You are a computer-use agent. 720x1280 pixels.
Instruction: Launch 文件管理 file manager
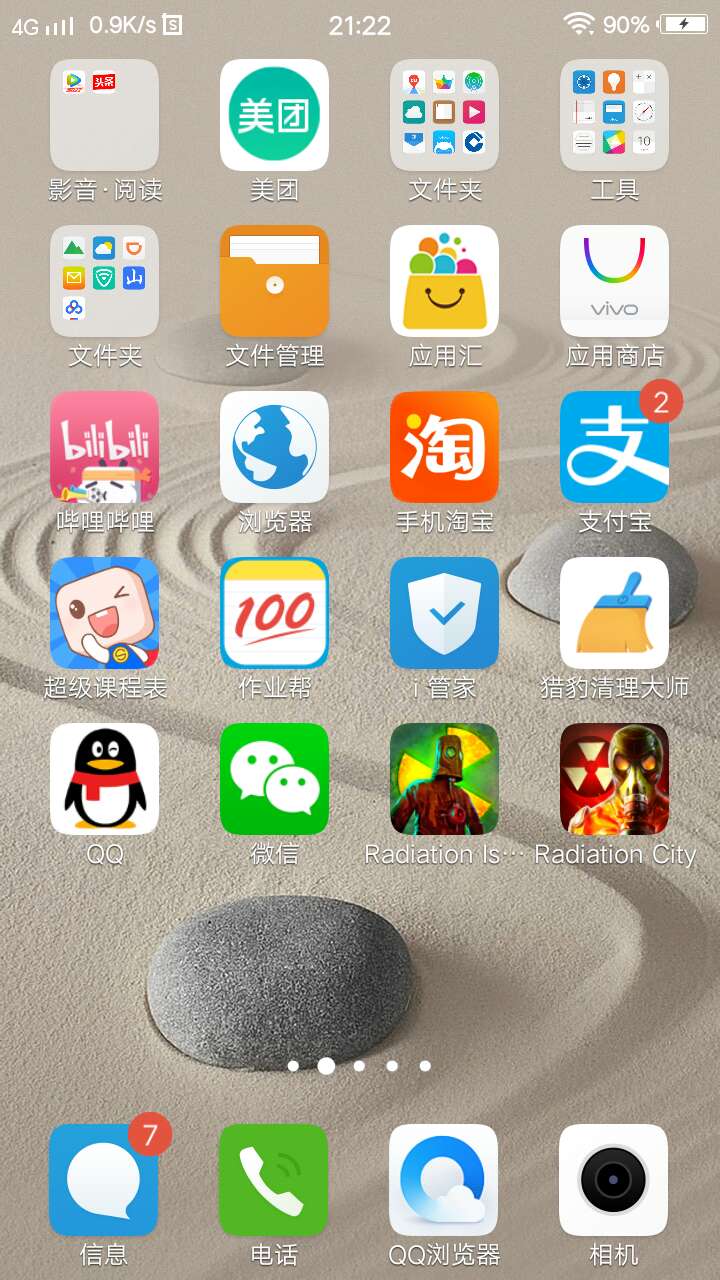click(x=274, y=281)
